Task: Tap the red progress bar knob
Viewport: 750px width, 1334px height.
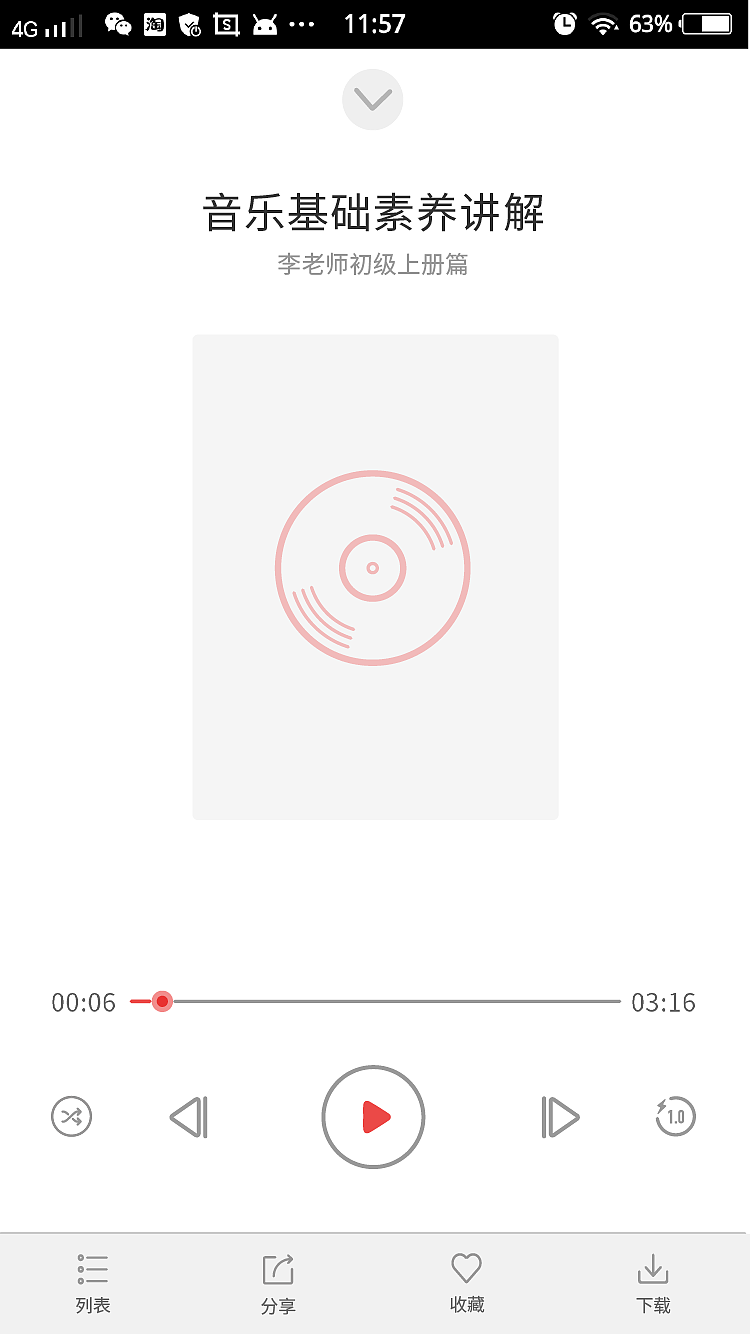Action: click(162, 1001)
